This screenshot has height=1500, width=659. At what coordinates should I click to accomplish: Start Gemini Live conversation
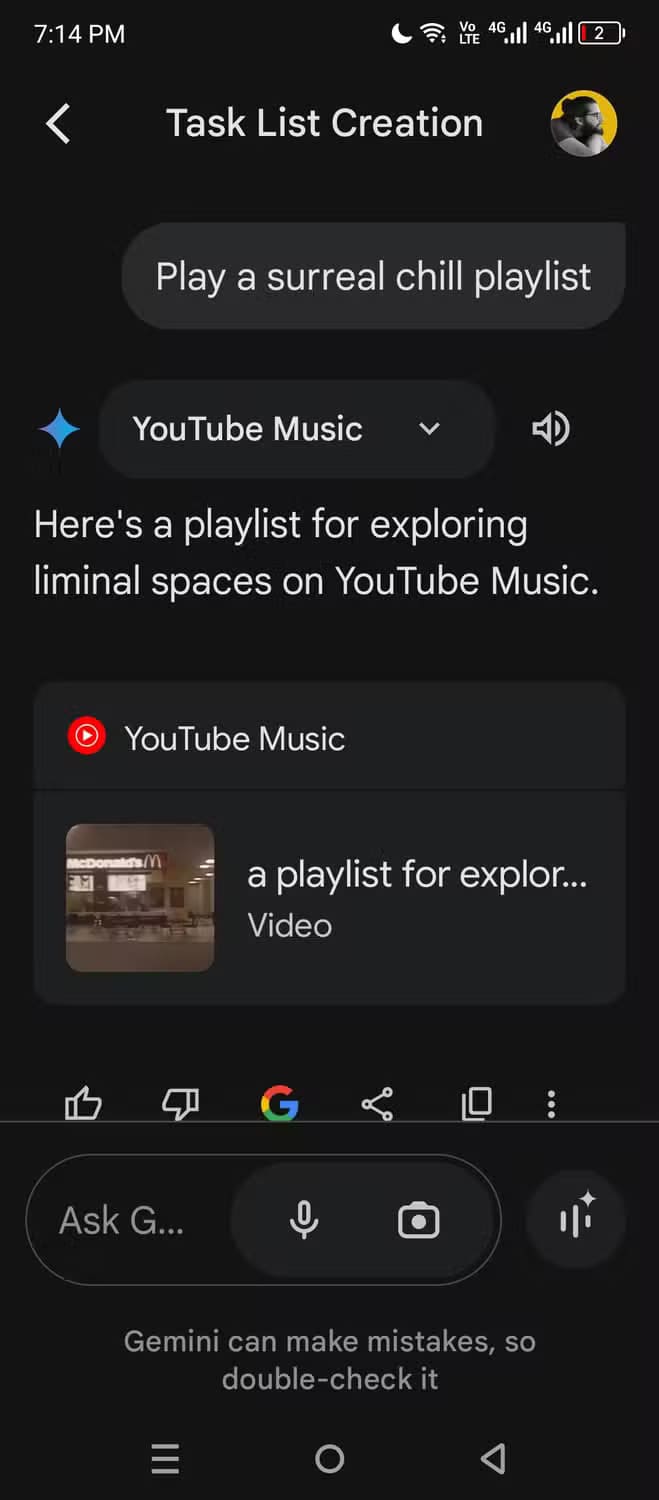pos(576,1221)
